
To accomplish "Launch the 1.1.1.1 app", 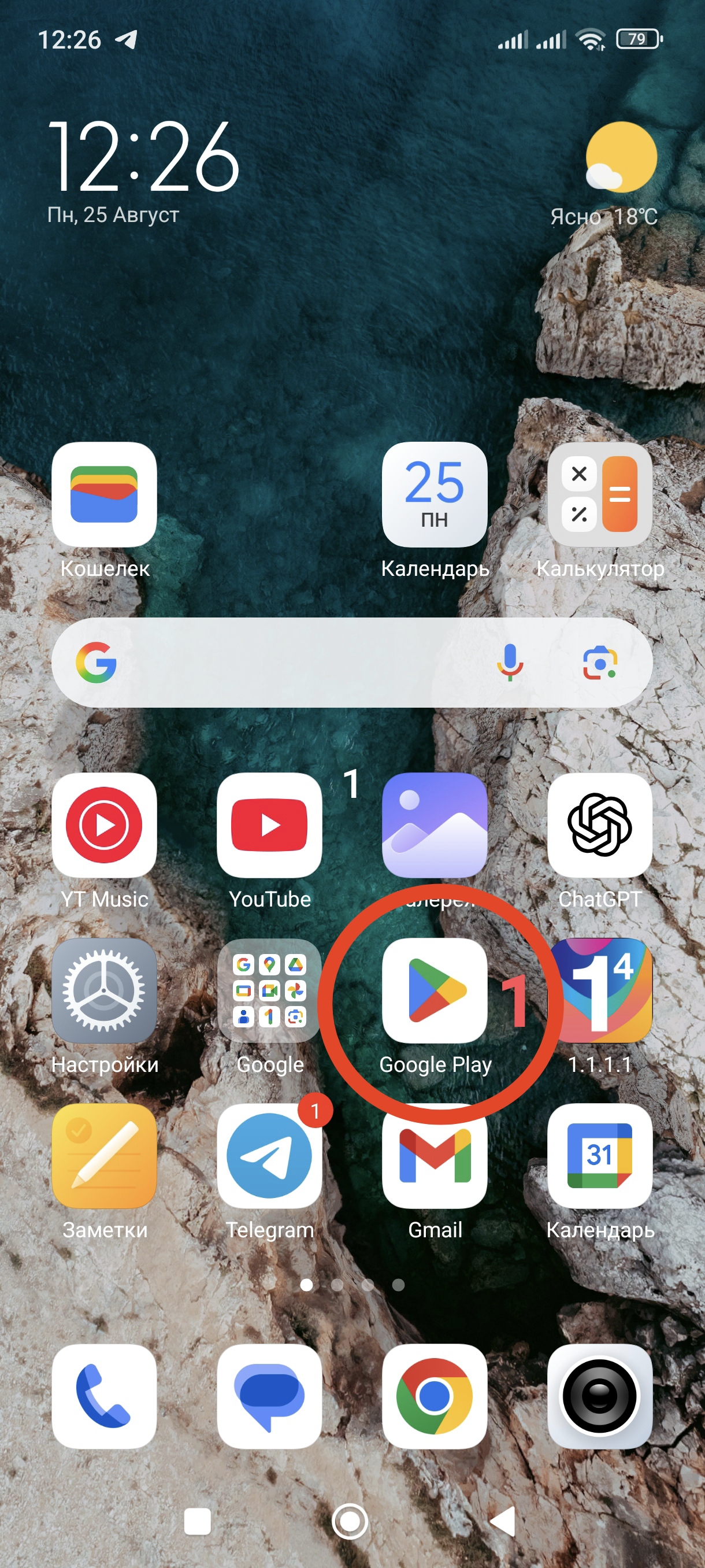I will point(599,991).
